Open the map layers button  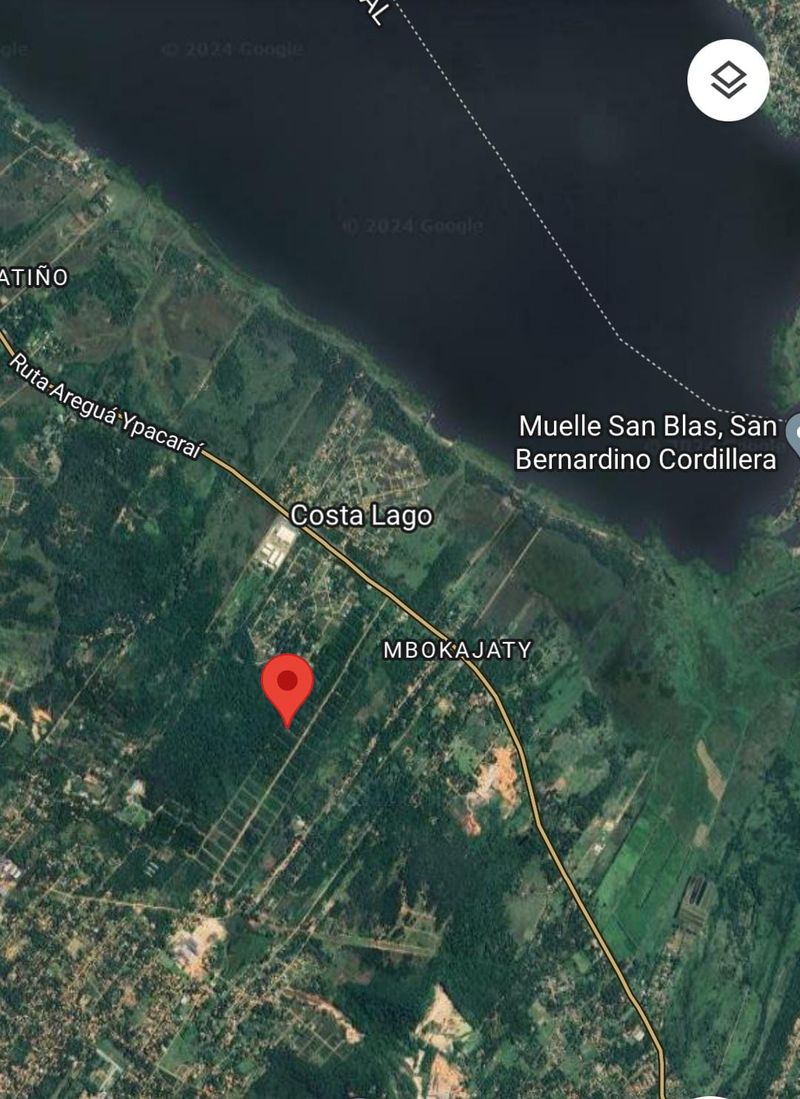tap(728, 80)
